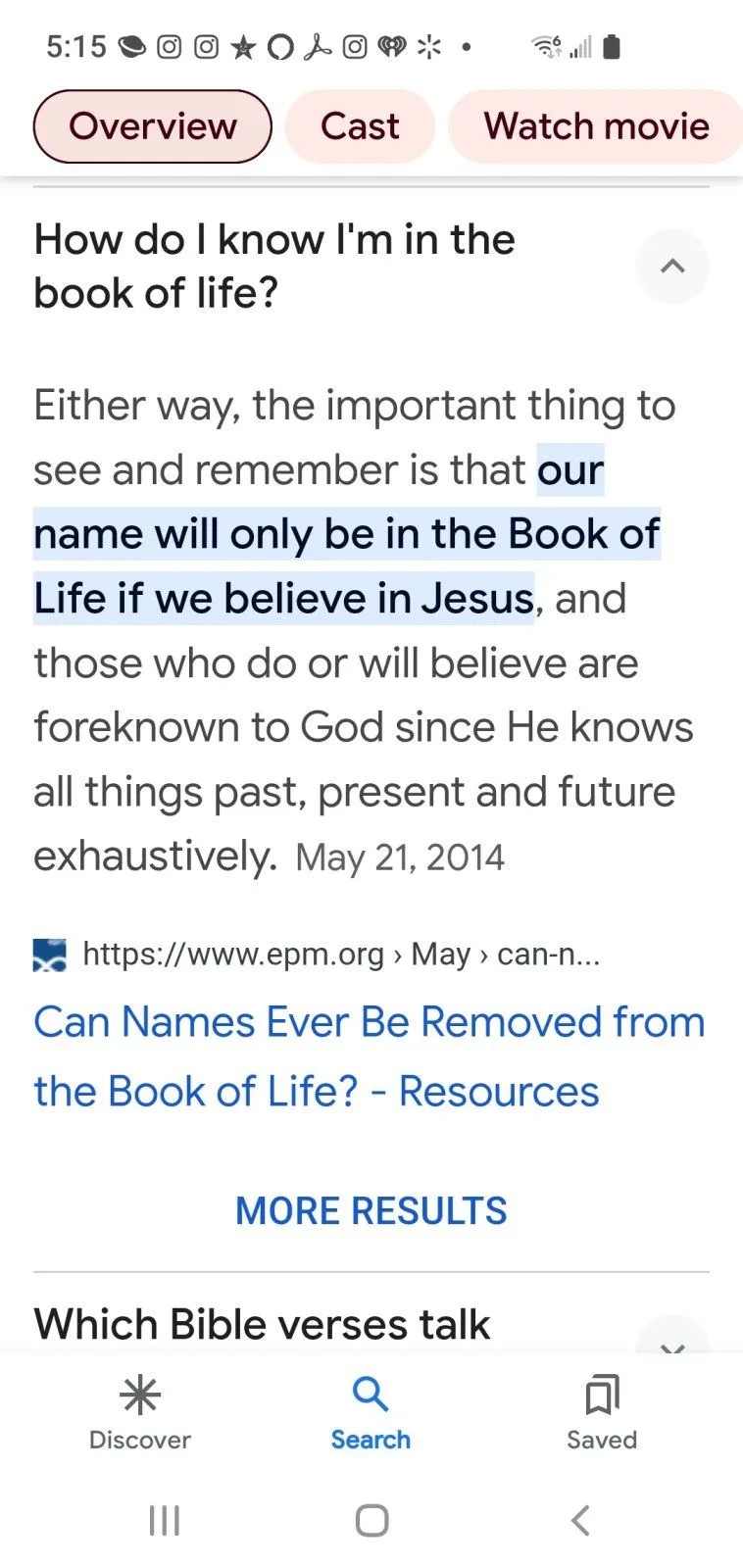
Task: Switch to the Overview chip
Action: pos(152,126)
